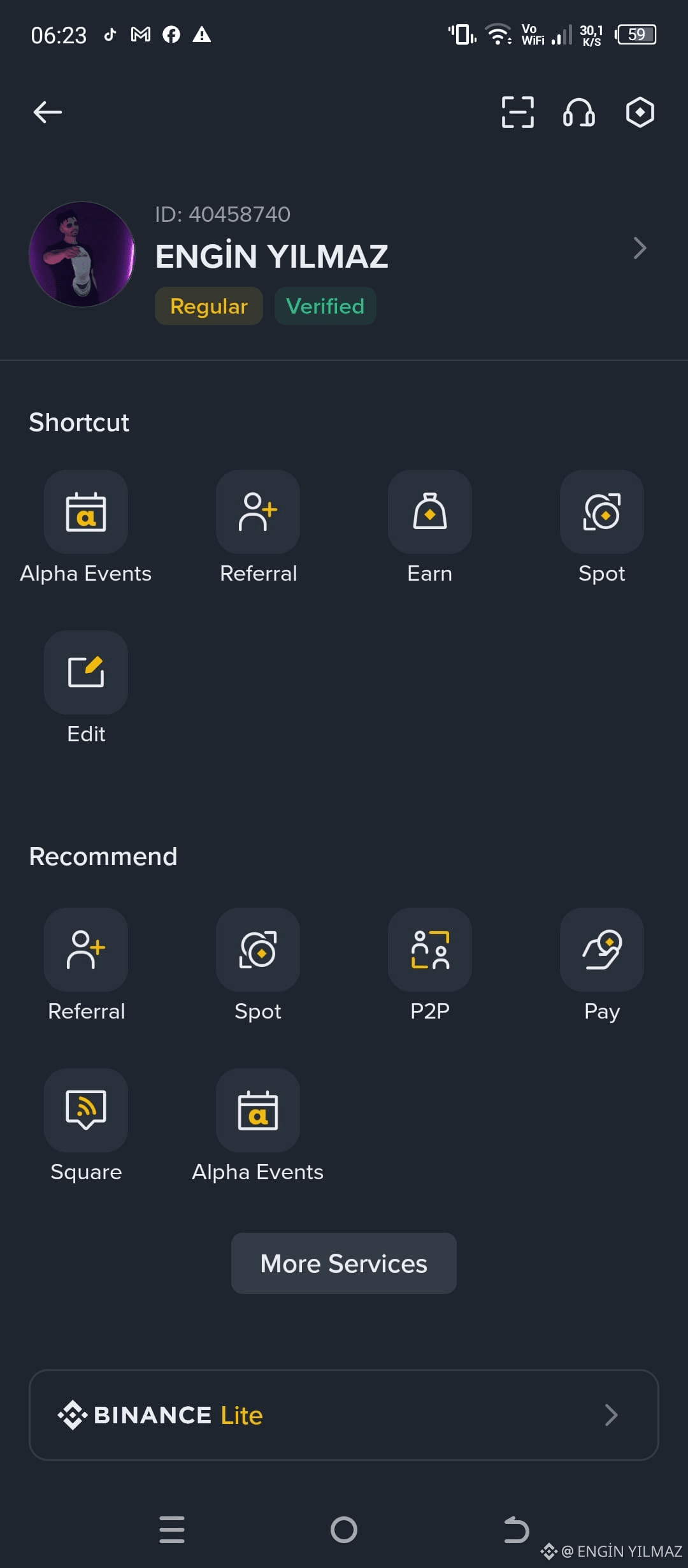Open Alpha Events under Recommend
Image resolution: width=688 pixels, height=1568 pixels.
pos(258,1110)
